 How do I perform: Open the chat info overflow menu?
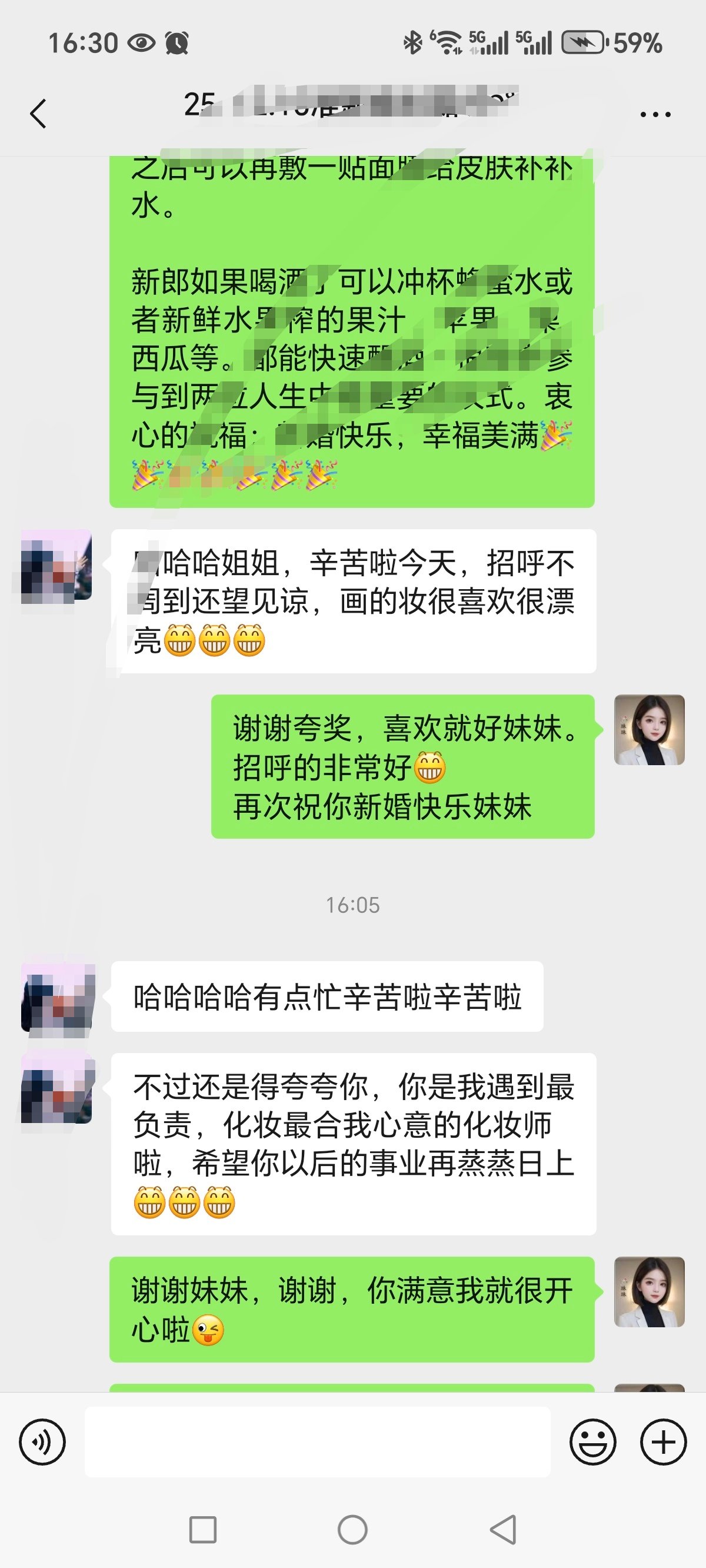tap(655, 114)
